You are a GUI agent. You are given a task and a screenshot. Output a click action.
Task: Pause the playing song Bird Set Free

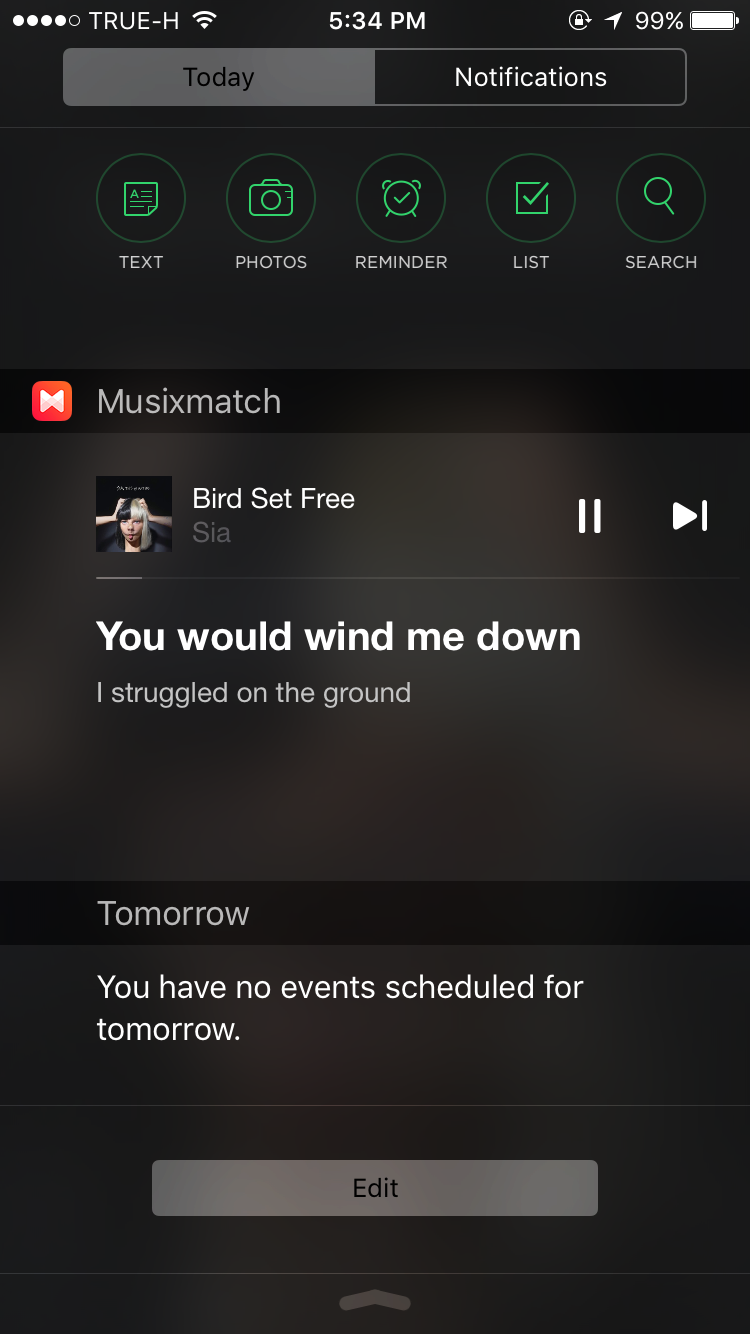tap(589, 515)
